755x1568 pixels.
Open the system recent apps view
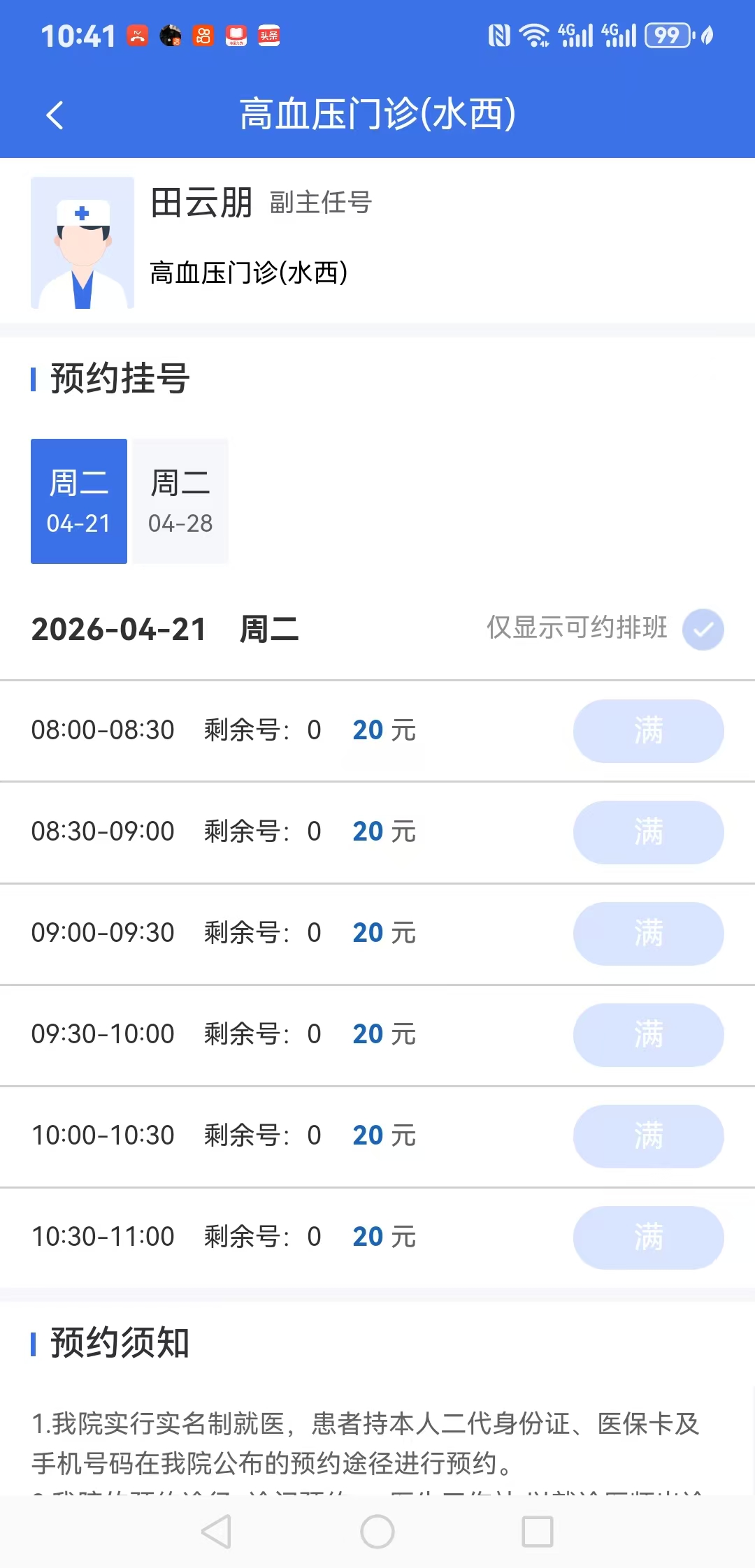click(x=538, y=1532)
